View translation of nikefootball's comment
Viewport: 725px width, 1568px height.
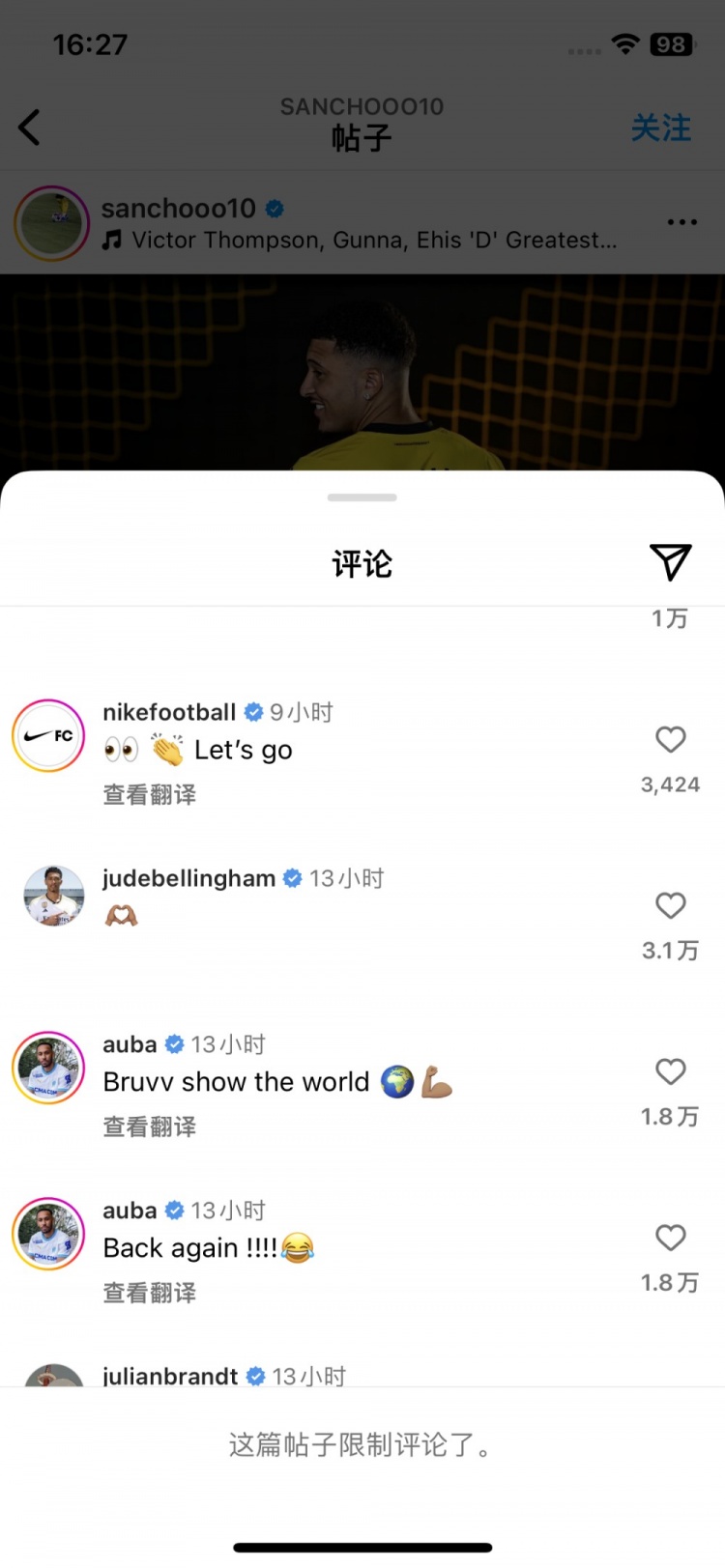coord(150,794)
